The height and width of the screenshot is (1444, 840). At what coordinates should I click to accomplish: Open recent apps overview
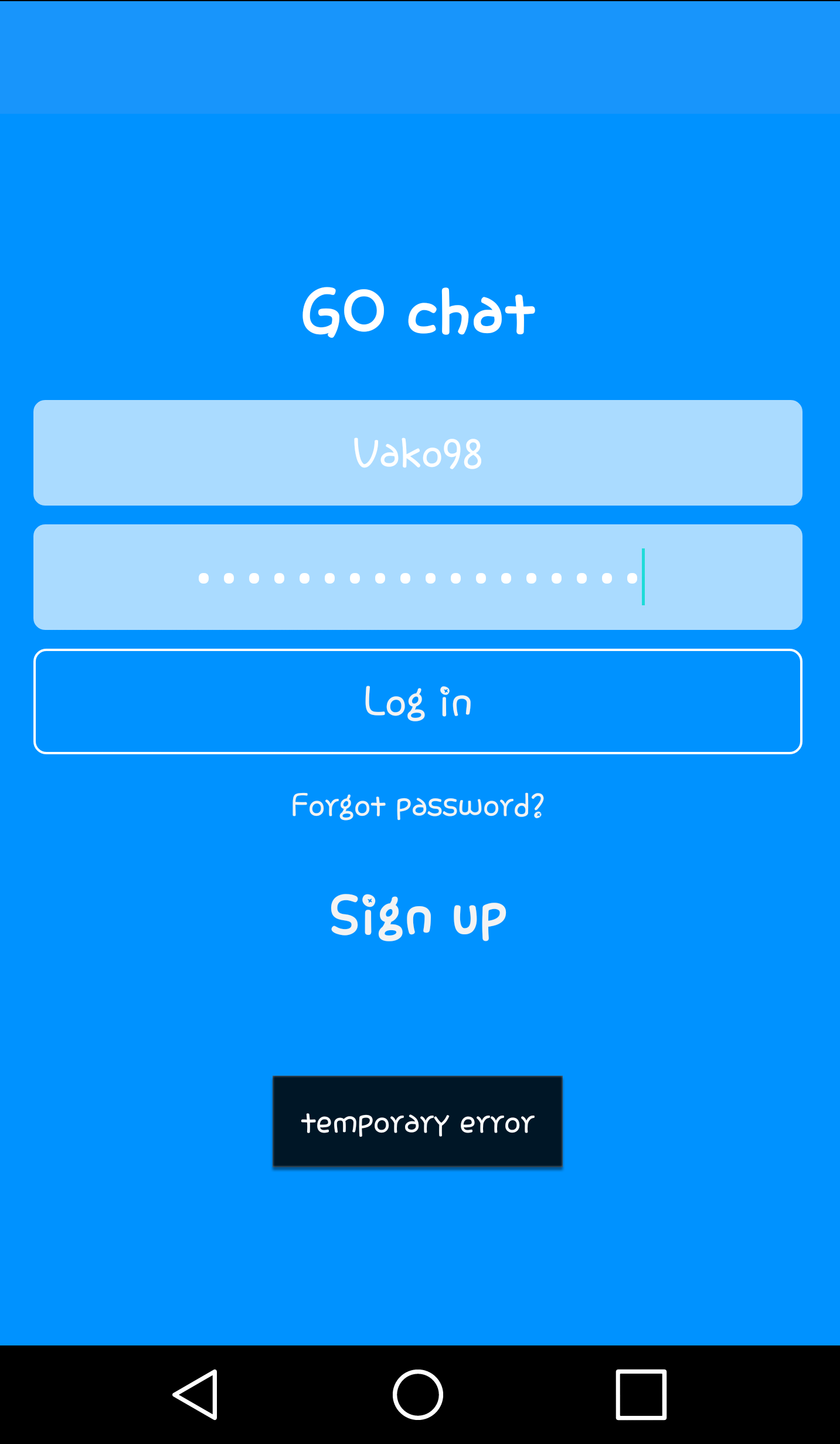click(641, 1395)
